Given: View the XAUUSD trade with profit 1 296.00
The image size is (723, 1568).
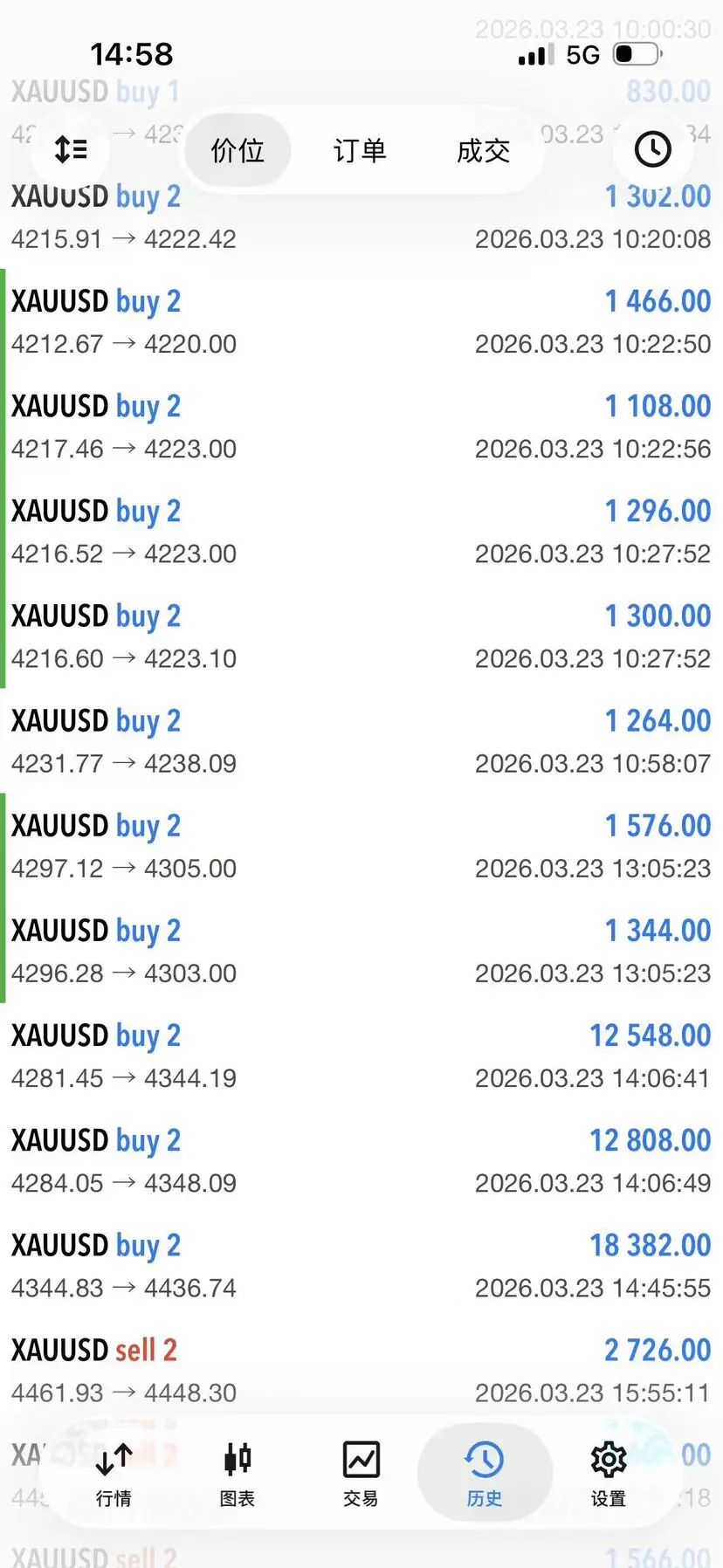Looking at the screenshot, I should pyautogui.click(x=361, y=531).
